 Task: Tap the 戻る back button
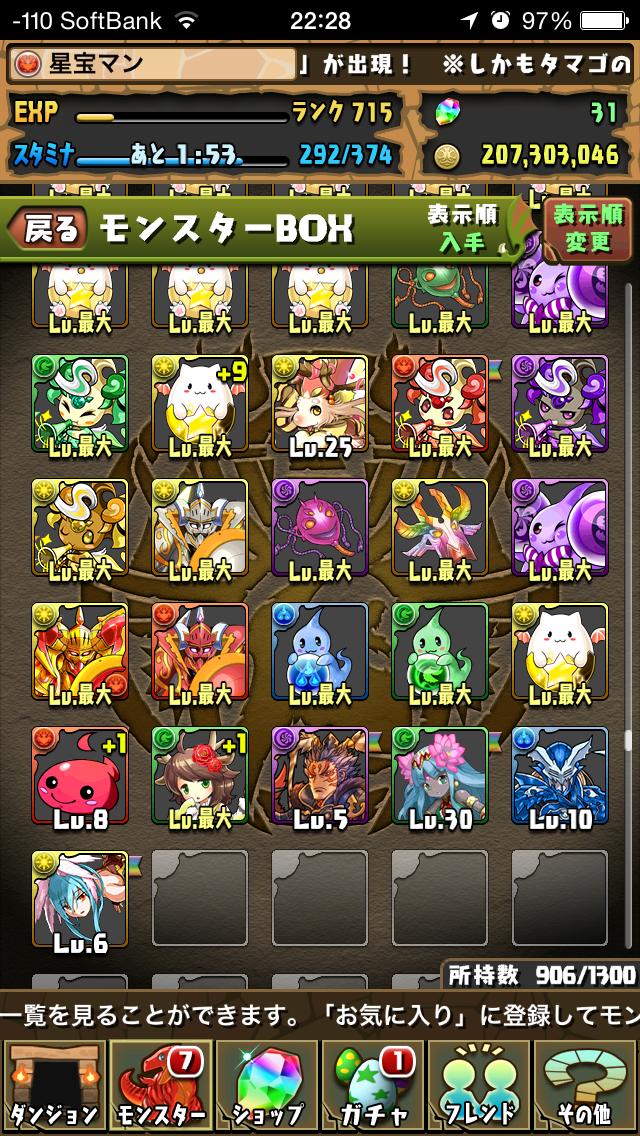(x=48, y=230)
